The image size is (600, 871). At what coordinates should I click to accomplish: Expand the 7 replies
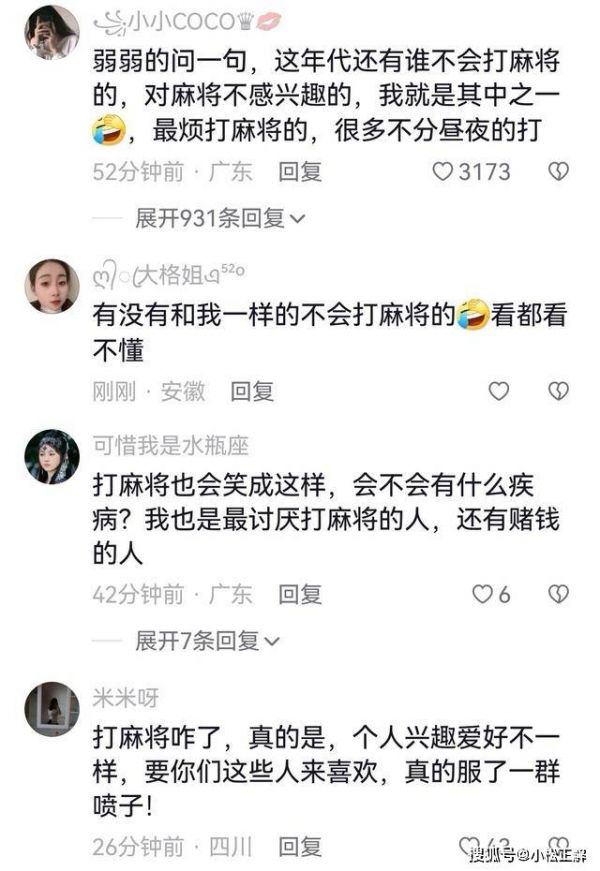207,640
